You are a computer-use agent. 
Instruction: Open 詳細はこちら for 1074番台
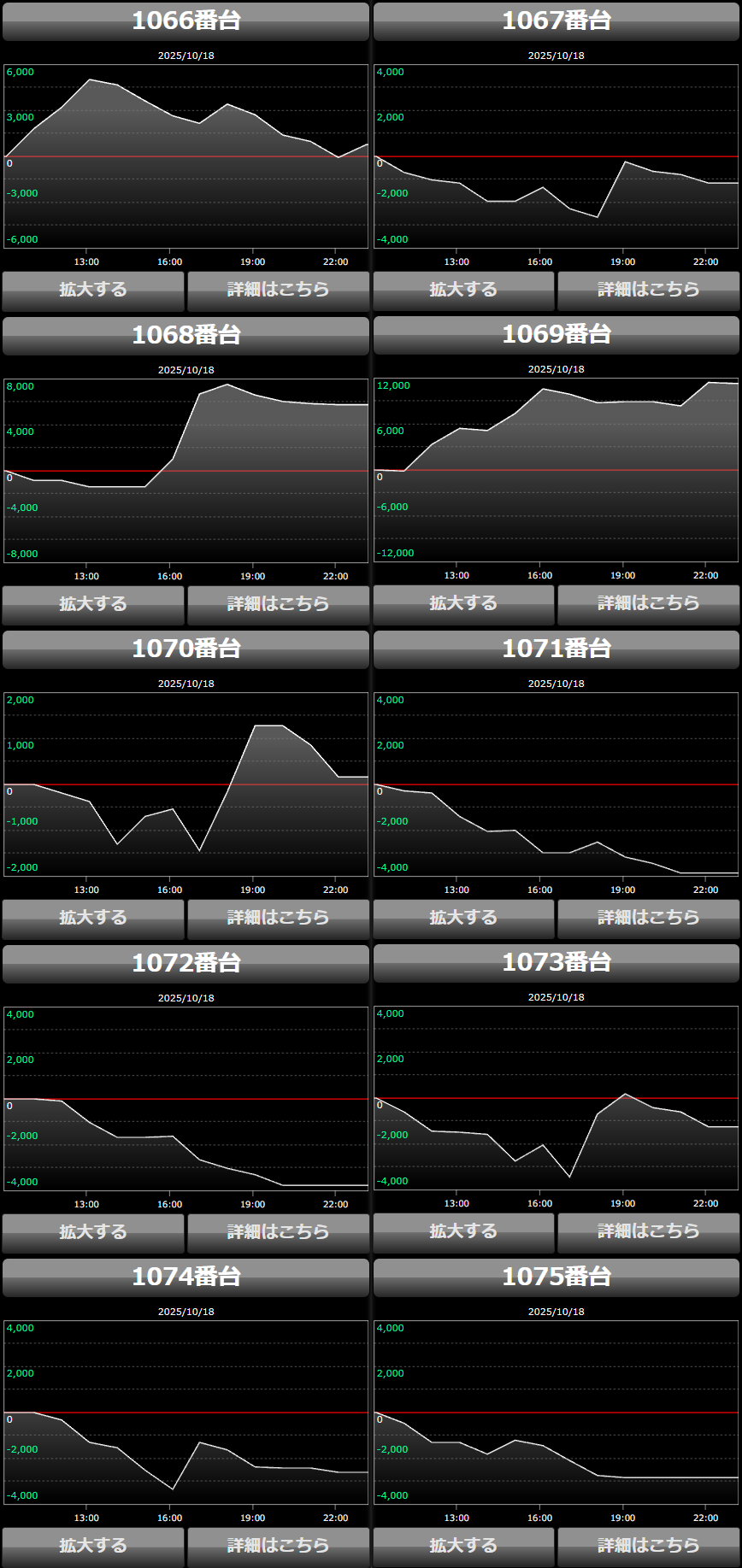tap(278, 1546)
